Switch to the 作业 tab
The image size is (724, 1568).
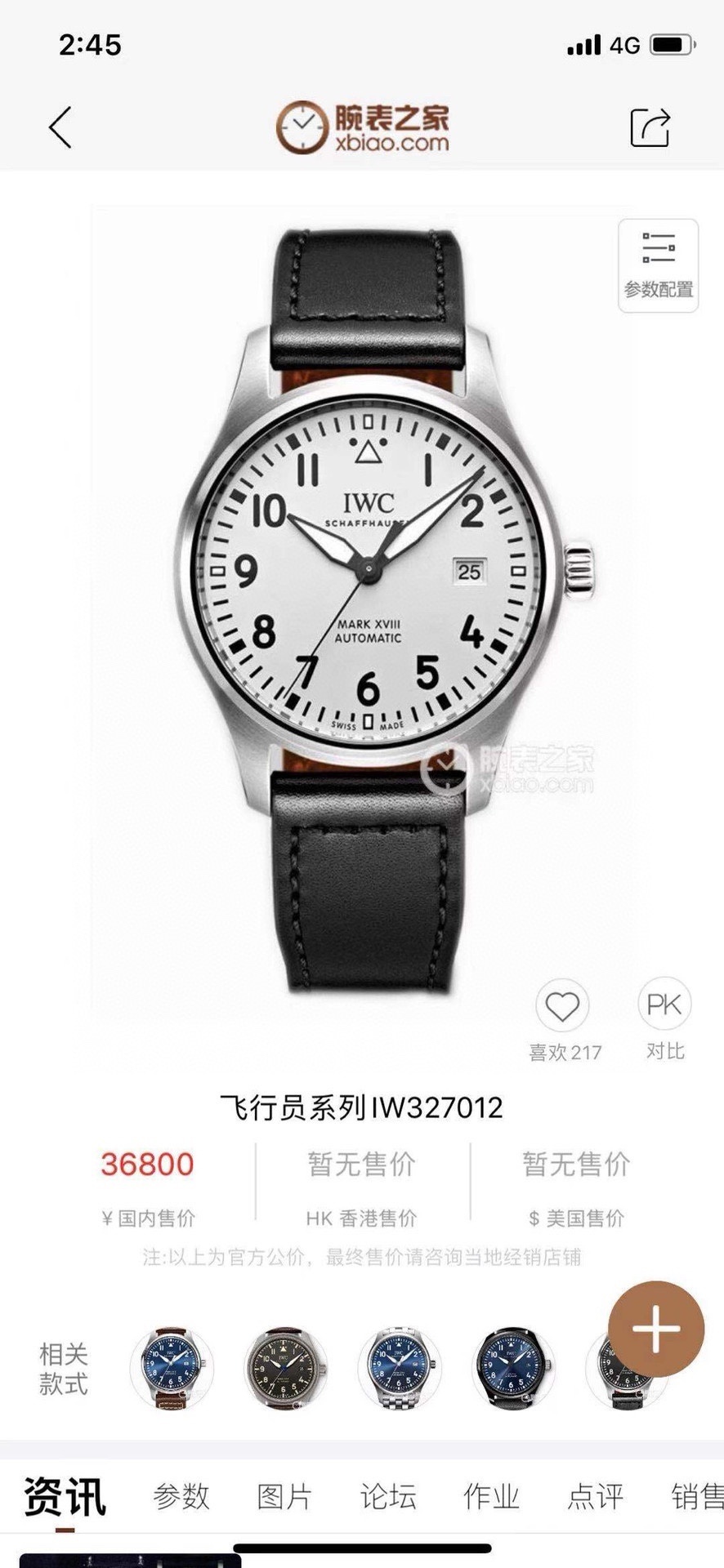pyautogui.click(x=491, y=1497)
